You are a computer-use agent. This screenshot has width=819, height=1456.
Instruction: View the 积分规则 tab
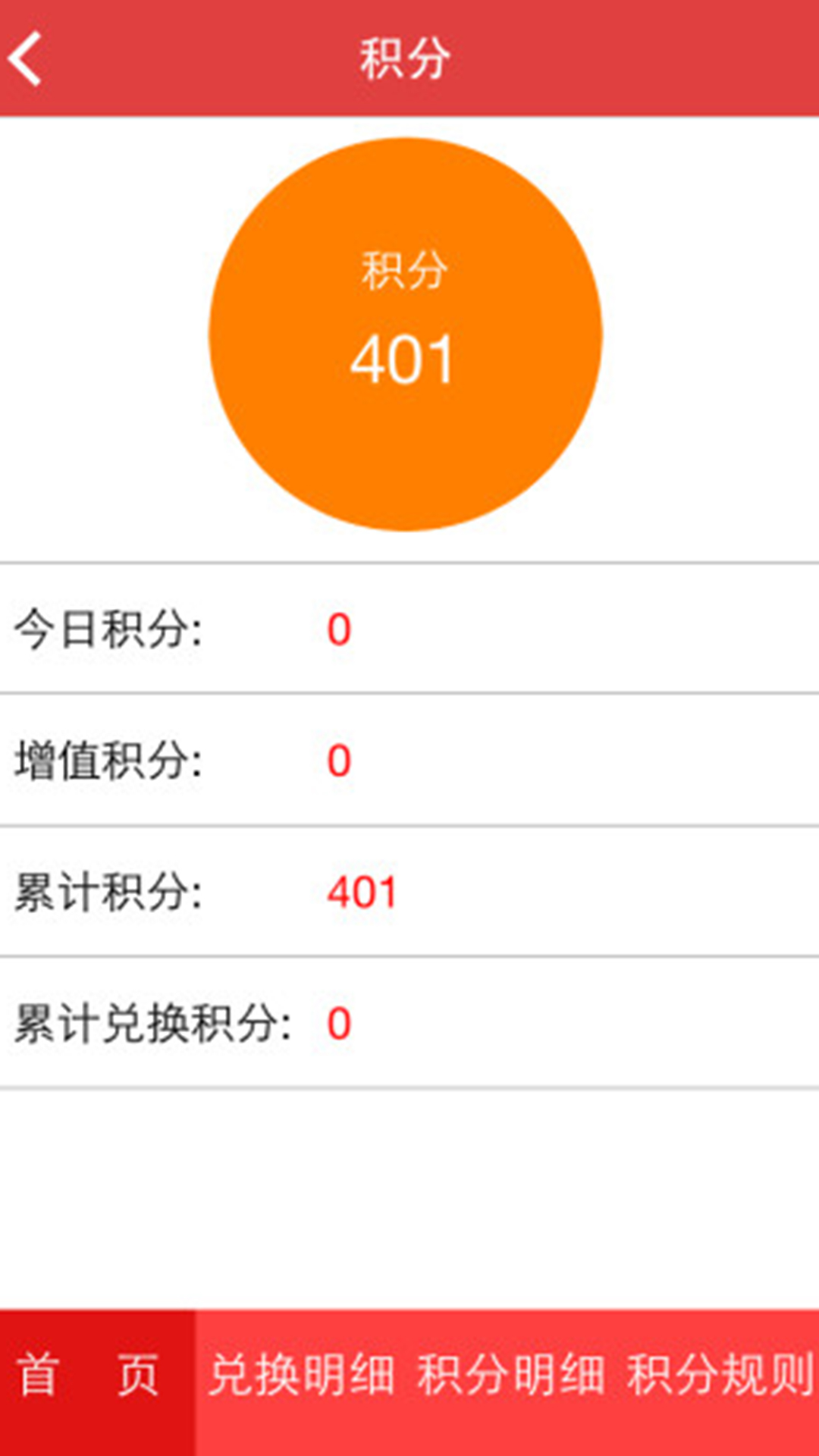(x=719, y=1375)
